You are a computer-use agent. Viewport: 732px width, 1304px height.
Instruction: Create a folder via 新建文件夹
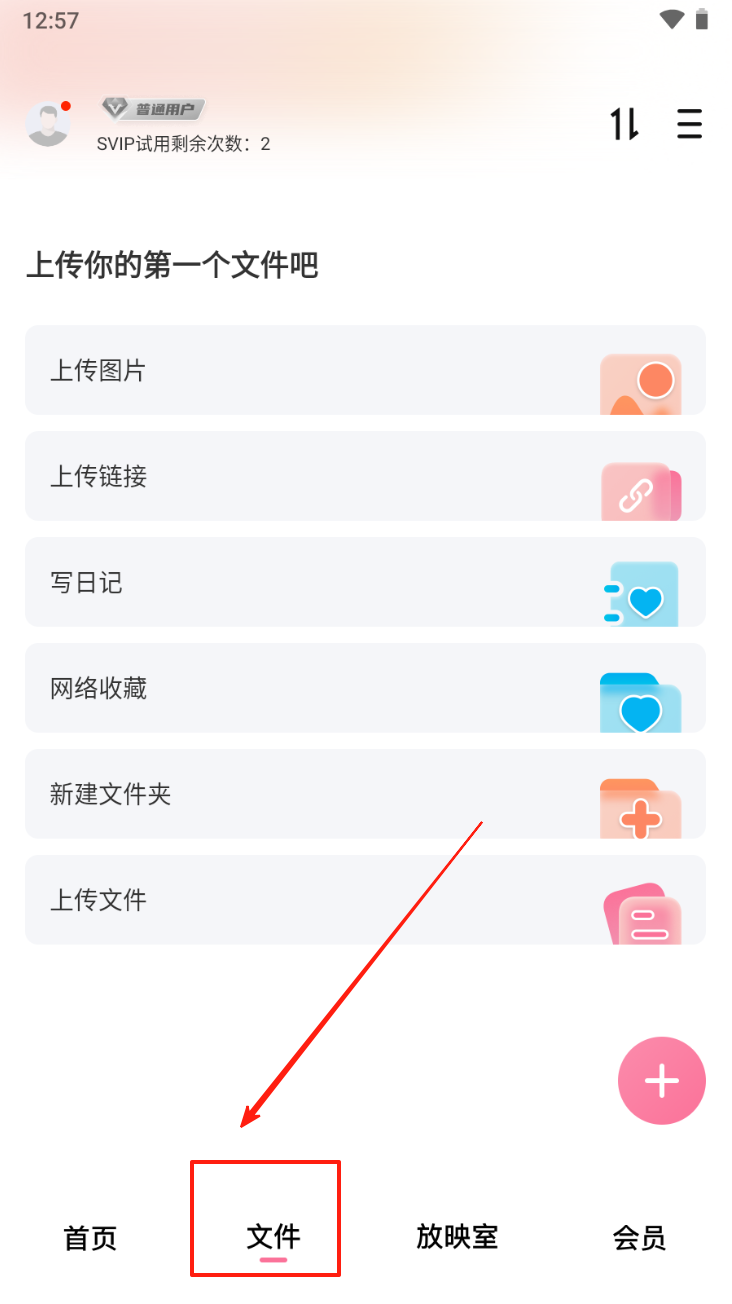pos(365,794)
